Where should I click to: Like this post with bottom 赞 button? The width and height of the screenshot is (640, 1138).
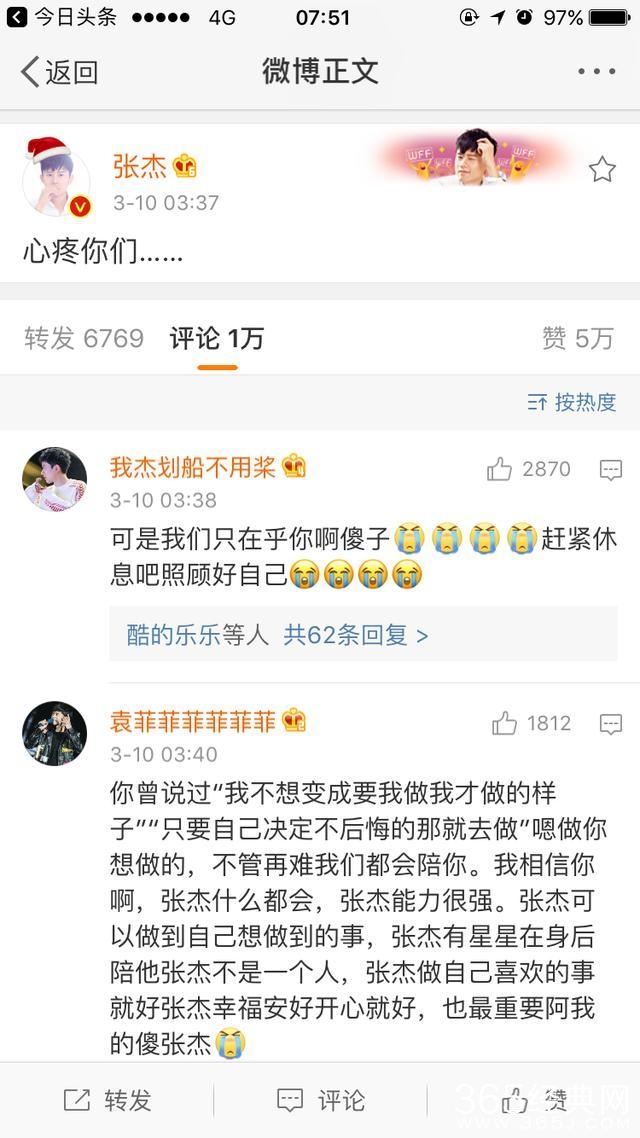click(533, 1101)
